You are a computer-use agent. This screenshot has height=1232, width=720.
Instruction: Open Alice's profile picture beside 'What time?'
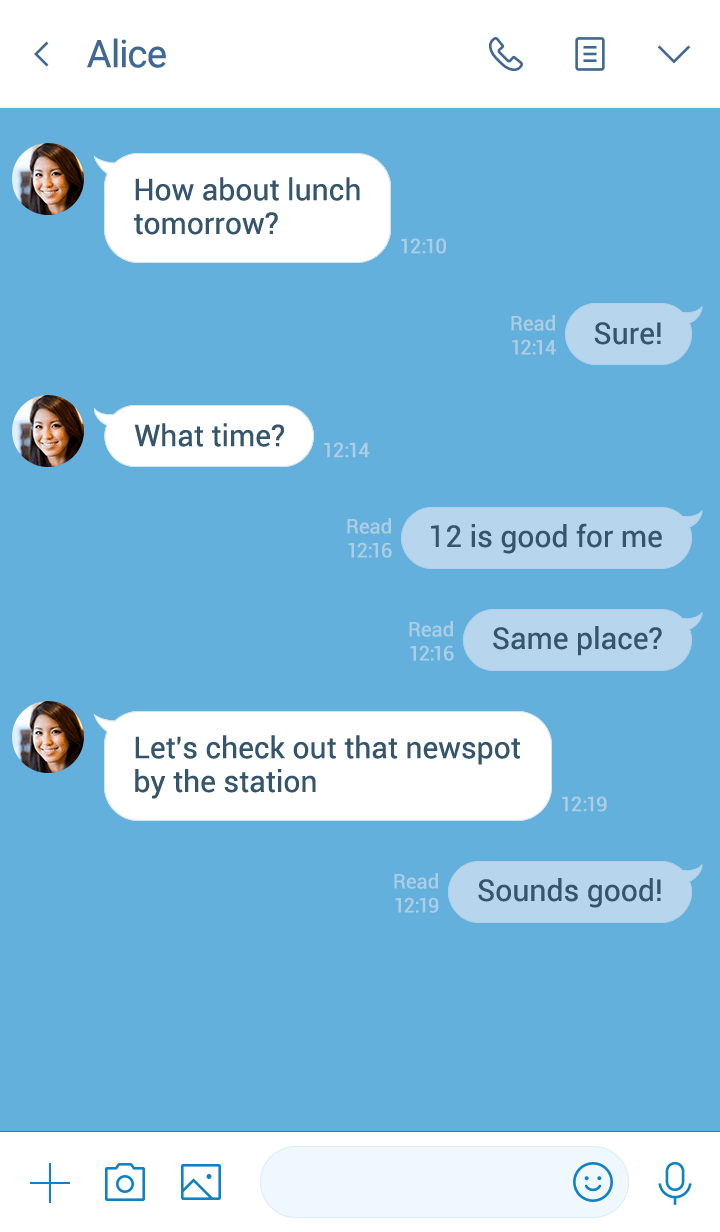pos(48,431)
